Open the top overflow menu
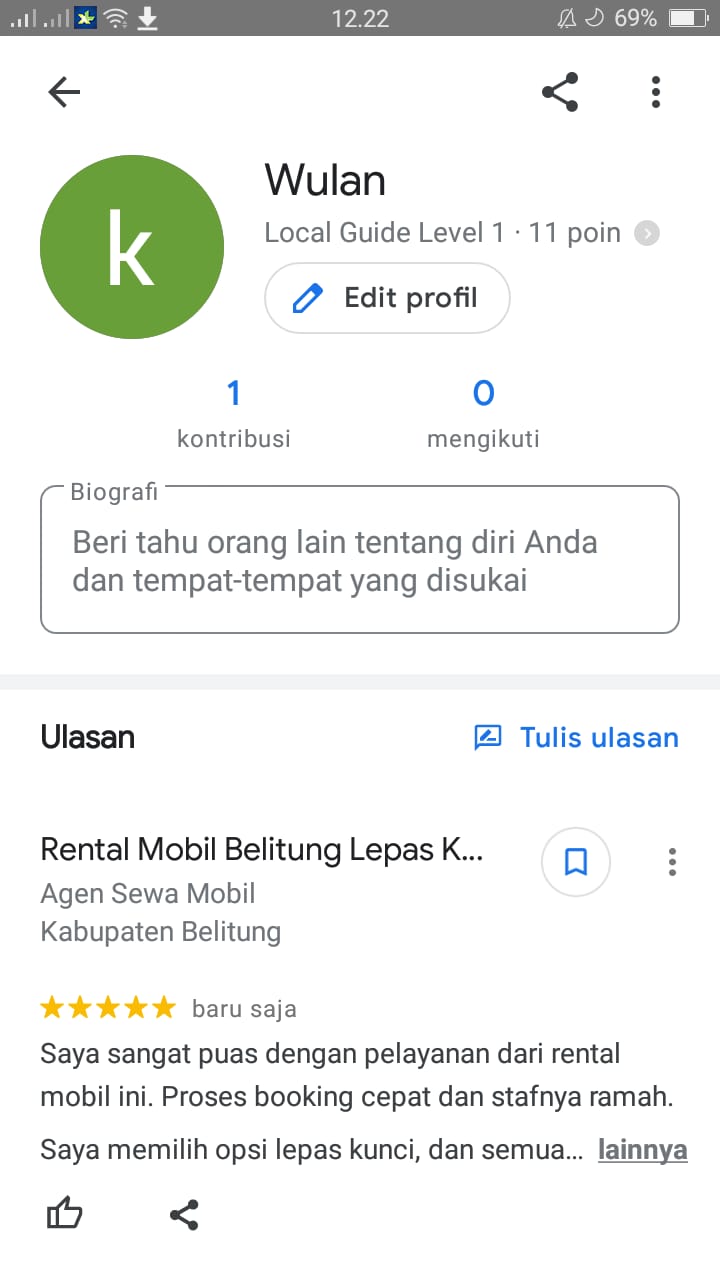720x1280 pixels. [x=656, y=92]
